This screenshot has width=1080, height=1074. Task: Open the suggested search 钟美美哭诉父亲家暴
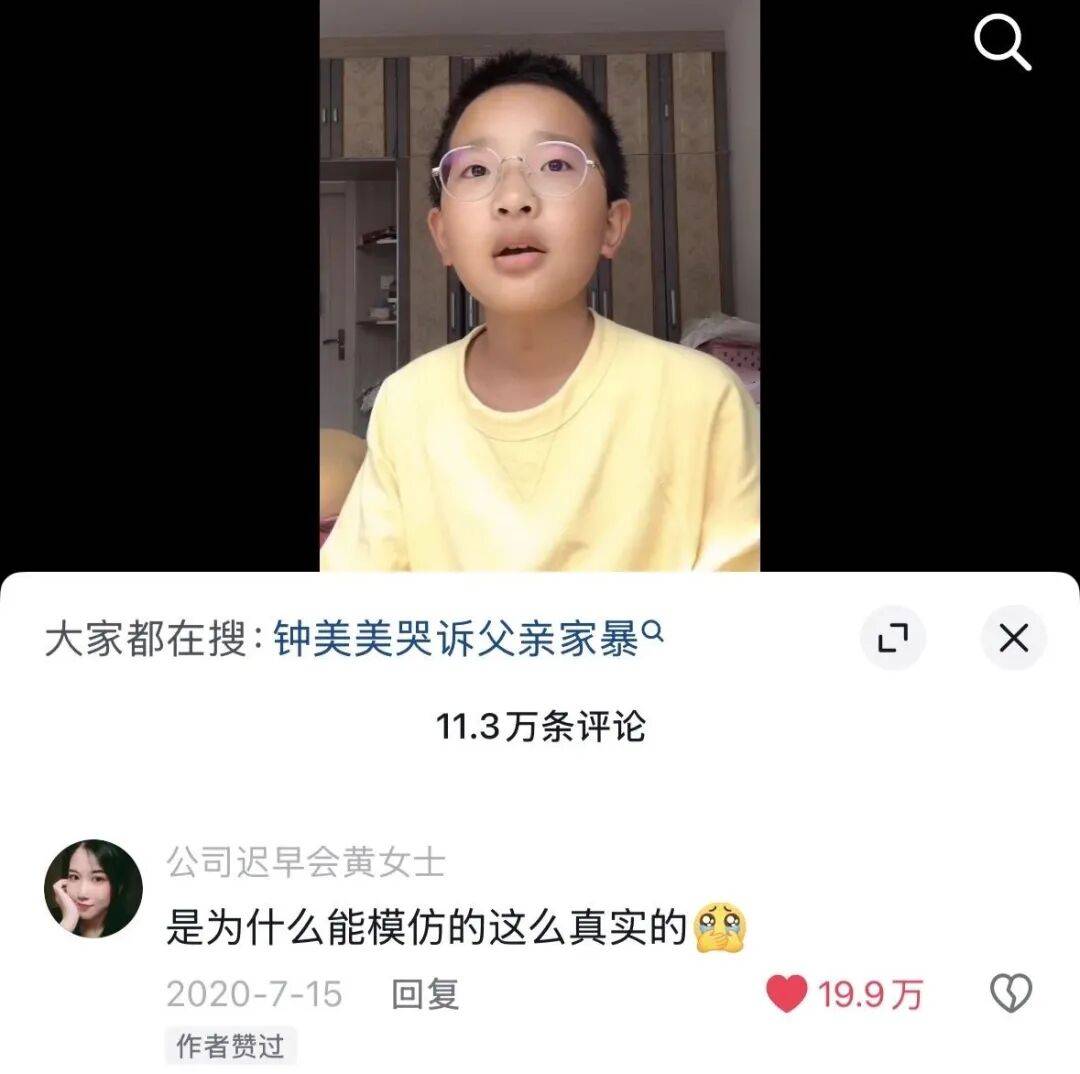coord(468,639)
